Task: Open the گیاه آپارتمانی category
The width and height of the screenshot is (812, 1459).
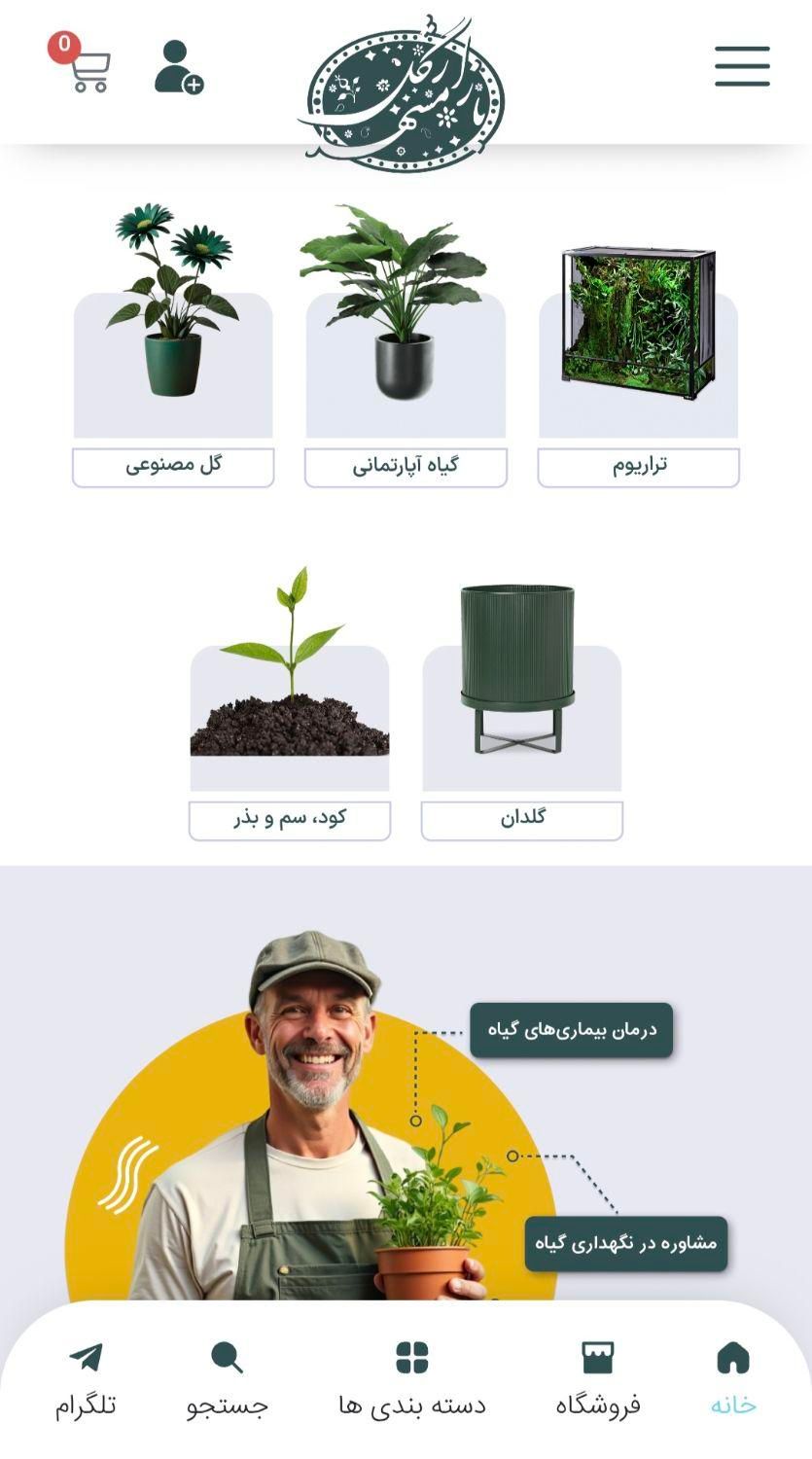Action: click(406, 467)
